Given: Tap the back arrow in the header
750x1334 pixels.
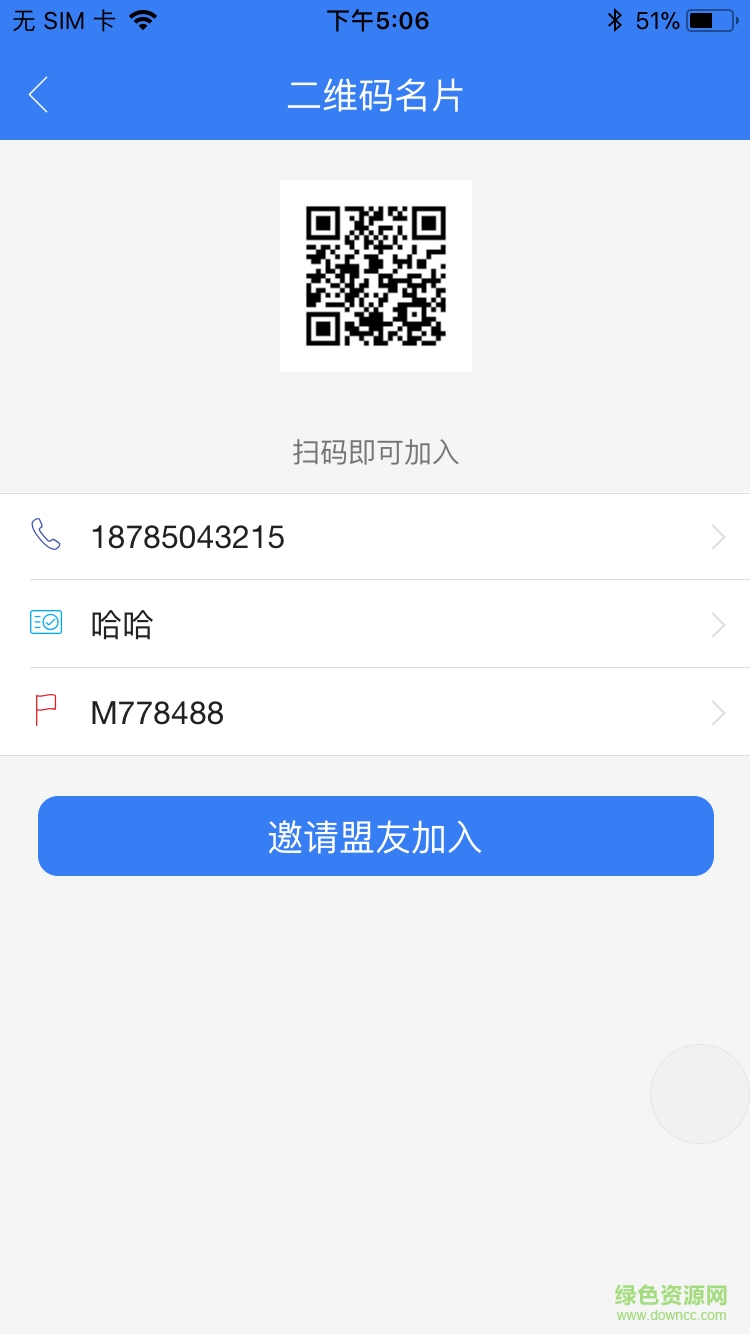Looking at the screenshot, I should [x=37, y=93].
